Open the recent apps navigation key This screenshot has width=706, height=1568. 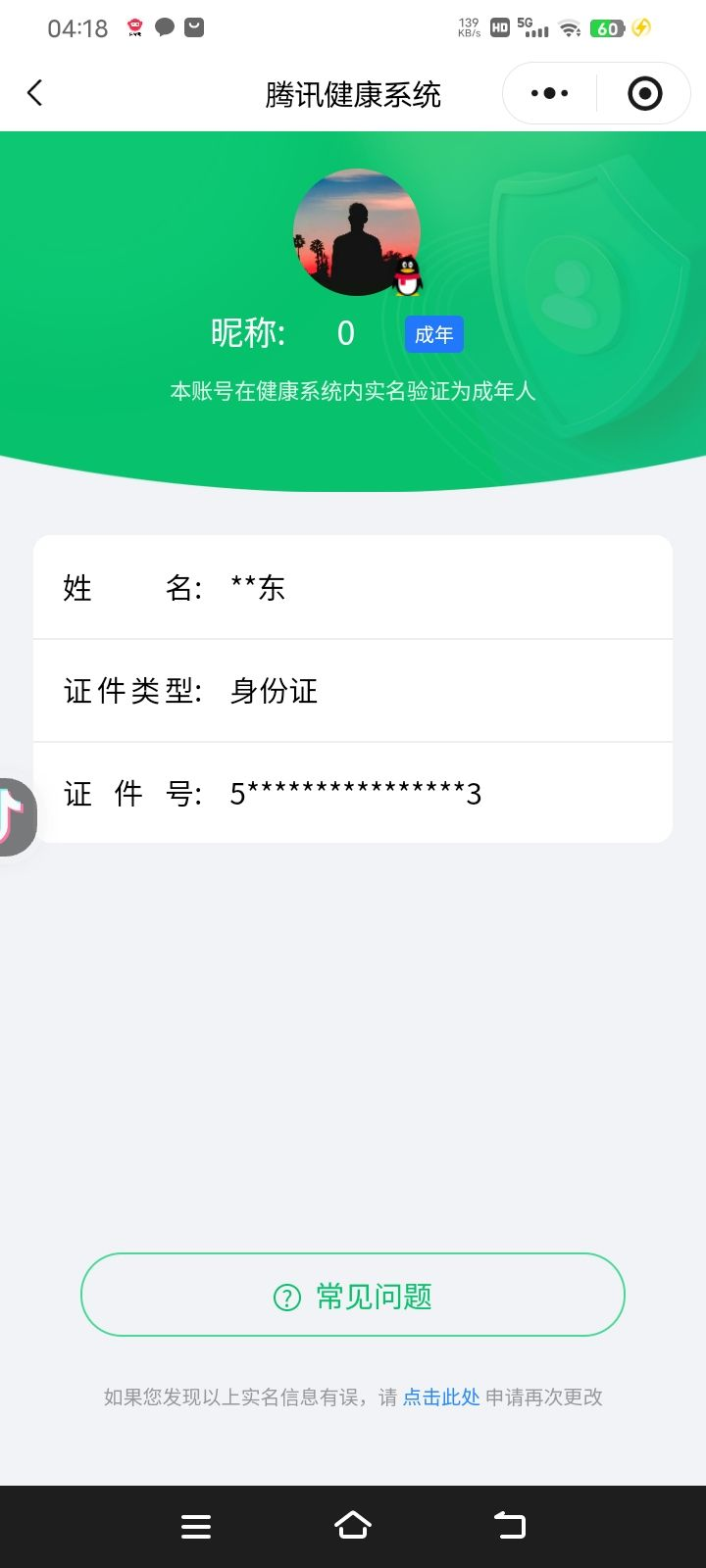[196, 1525]
